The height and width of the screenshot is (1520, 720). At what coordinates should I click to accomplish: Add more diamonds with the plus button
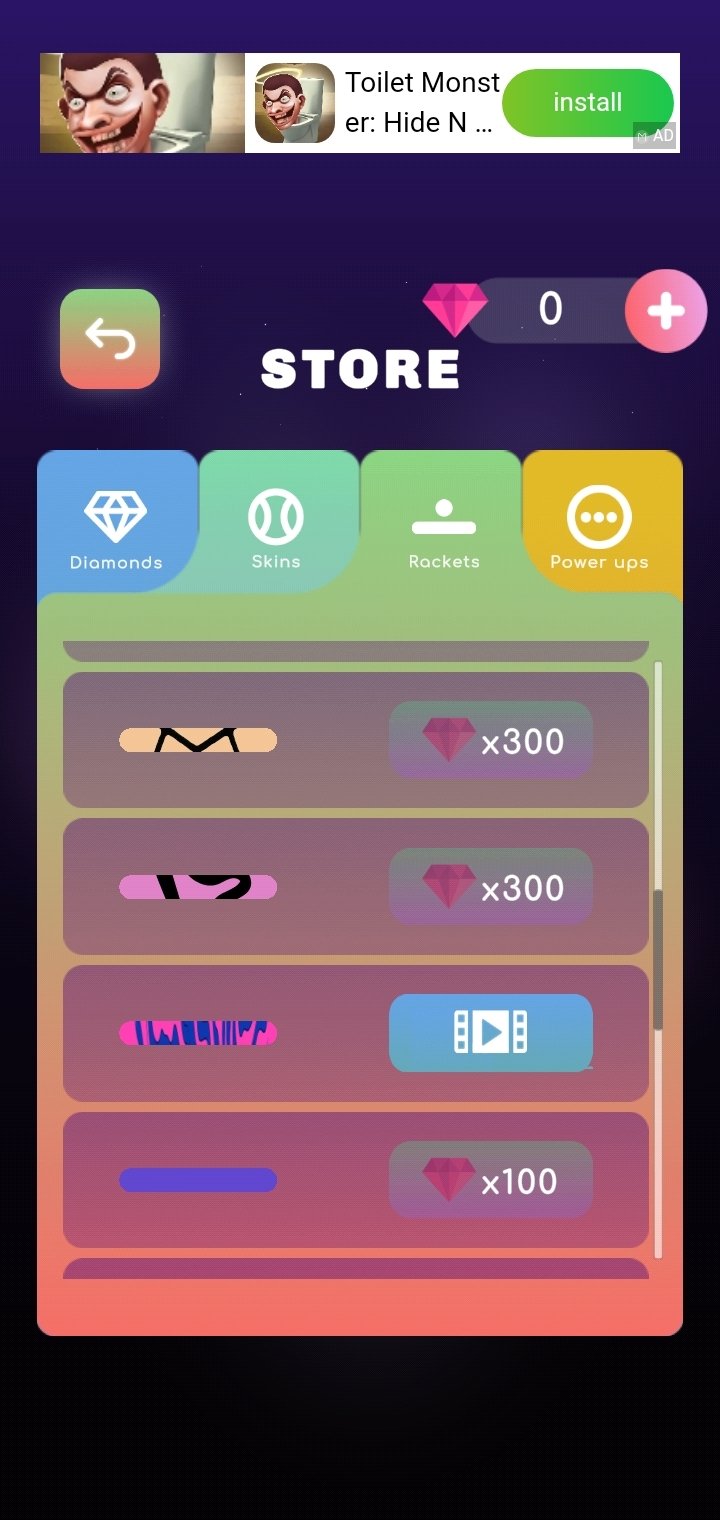666,311
